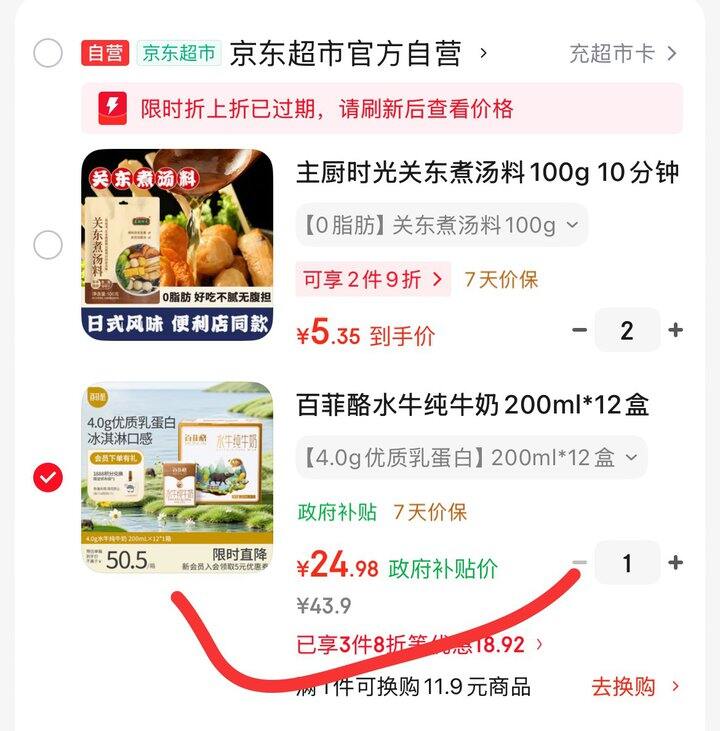This screenshot has width=720, height=731.
Task: Select the 主厨时光关东煮汤料 item checkbox
Action: pos(48,245)
